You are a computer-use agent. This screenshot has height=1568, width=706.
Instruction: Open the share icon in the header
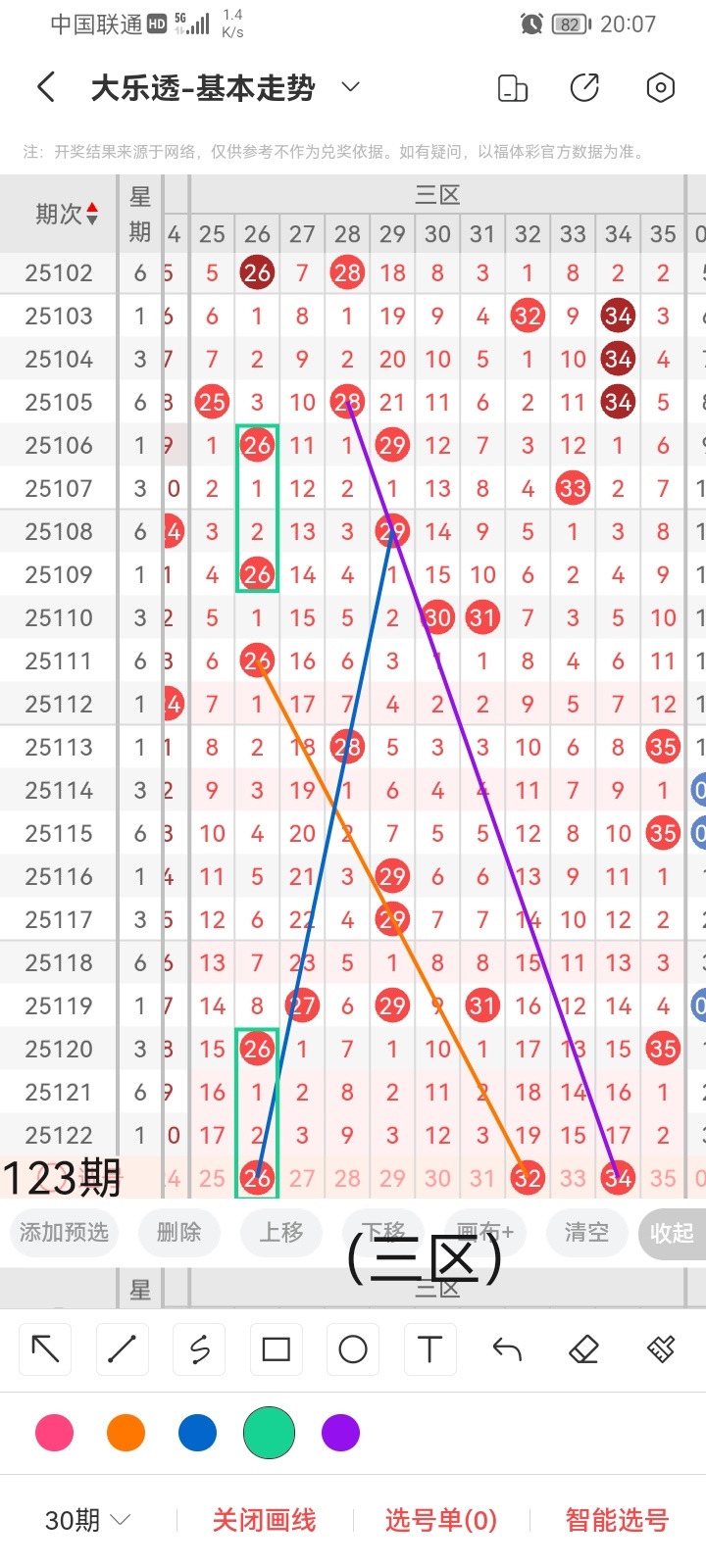click(x=584, y=88)
